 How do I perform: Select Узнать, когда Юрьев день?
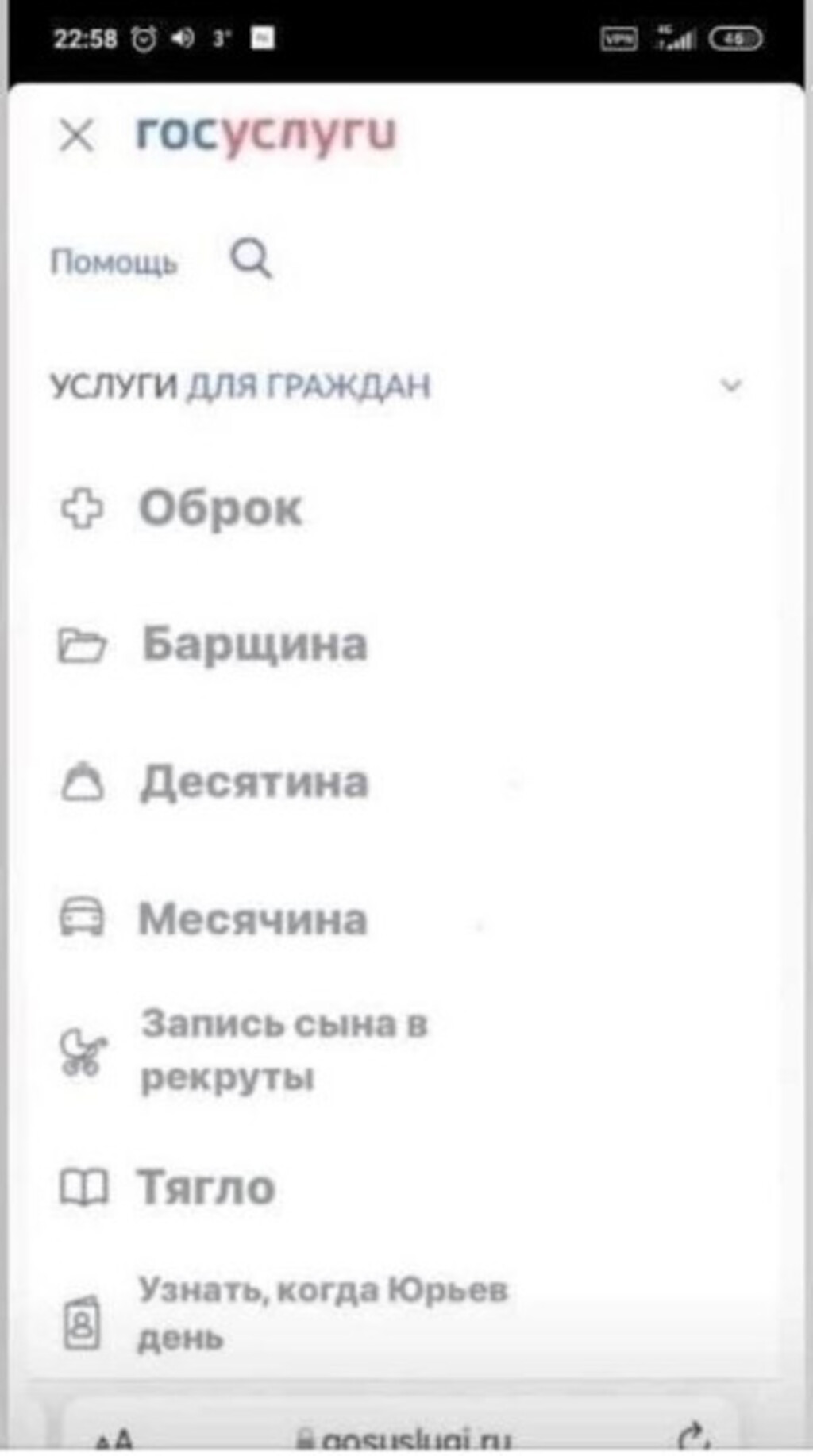(322, 1314)
